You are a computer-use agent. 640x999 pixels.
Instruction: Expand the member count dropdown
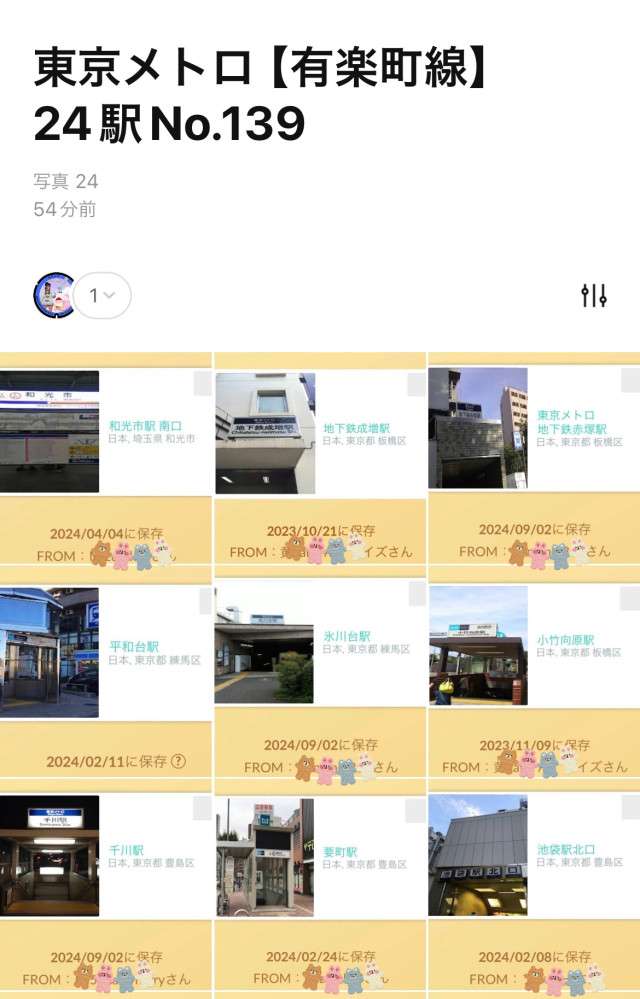[x=102, y=295]
